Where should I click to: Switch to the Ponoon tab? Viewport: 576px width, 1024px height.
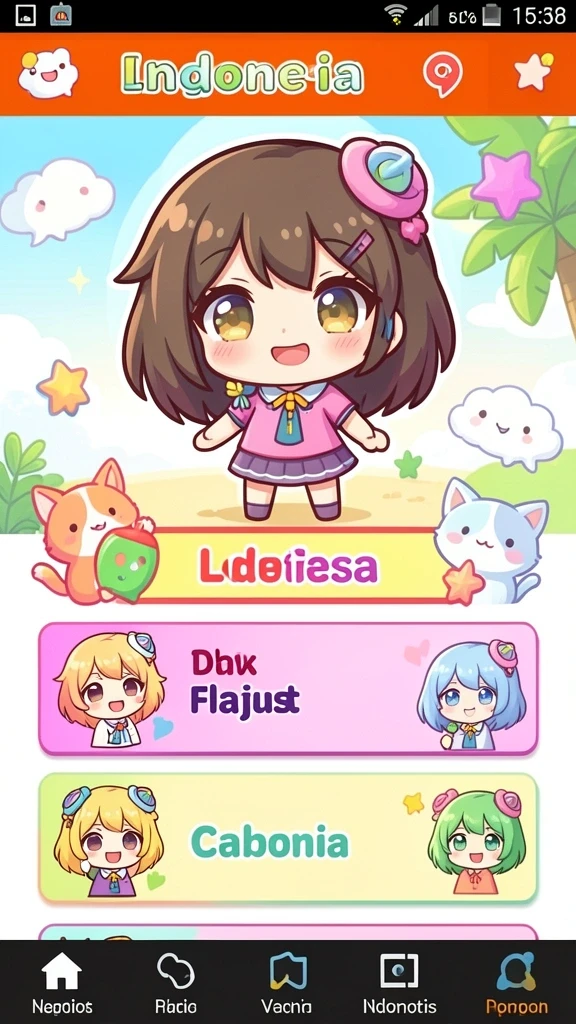[x=517, y=982]
